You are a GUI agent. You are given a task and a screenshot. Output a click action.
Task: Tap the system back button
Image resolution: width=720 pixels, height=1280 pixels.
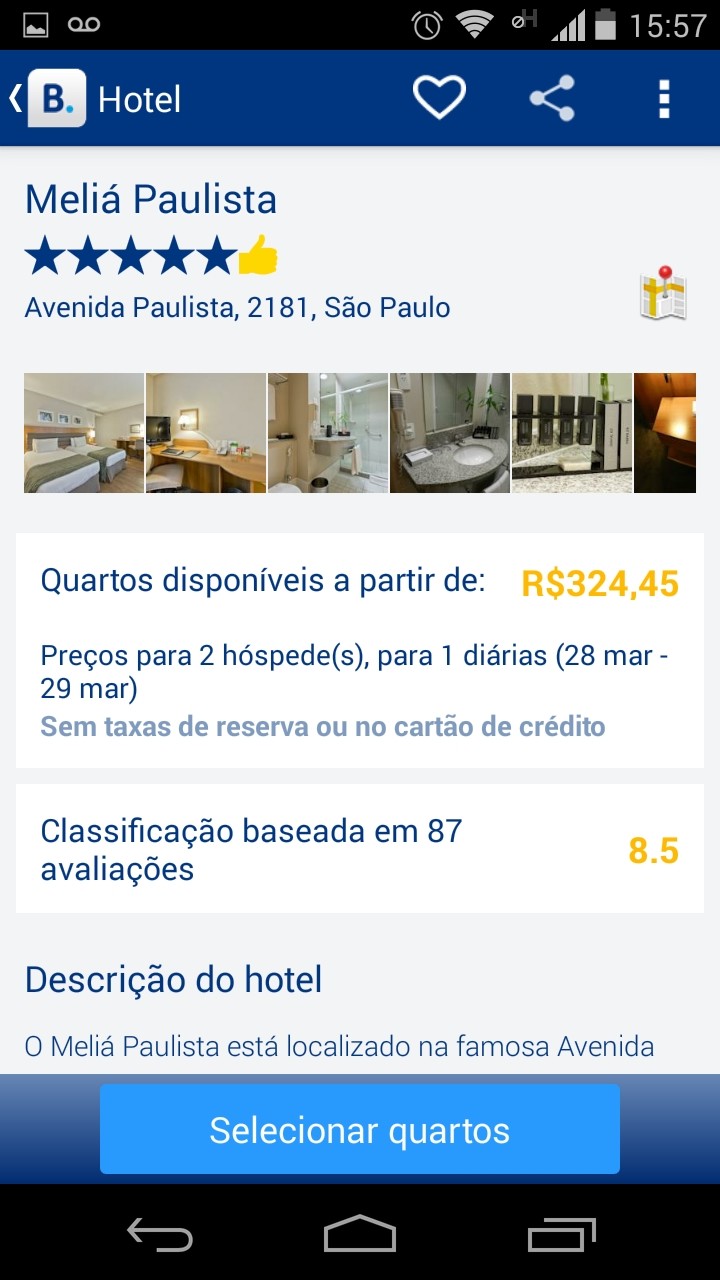(x=160, y=1234)
